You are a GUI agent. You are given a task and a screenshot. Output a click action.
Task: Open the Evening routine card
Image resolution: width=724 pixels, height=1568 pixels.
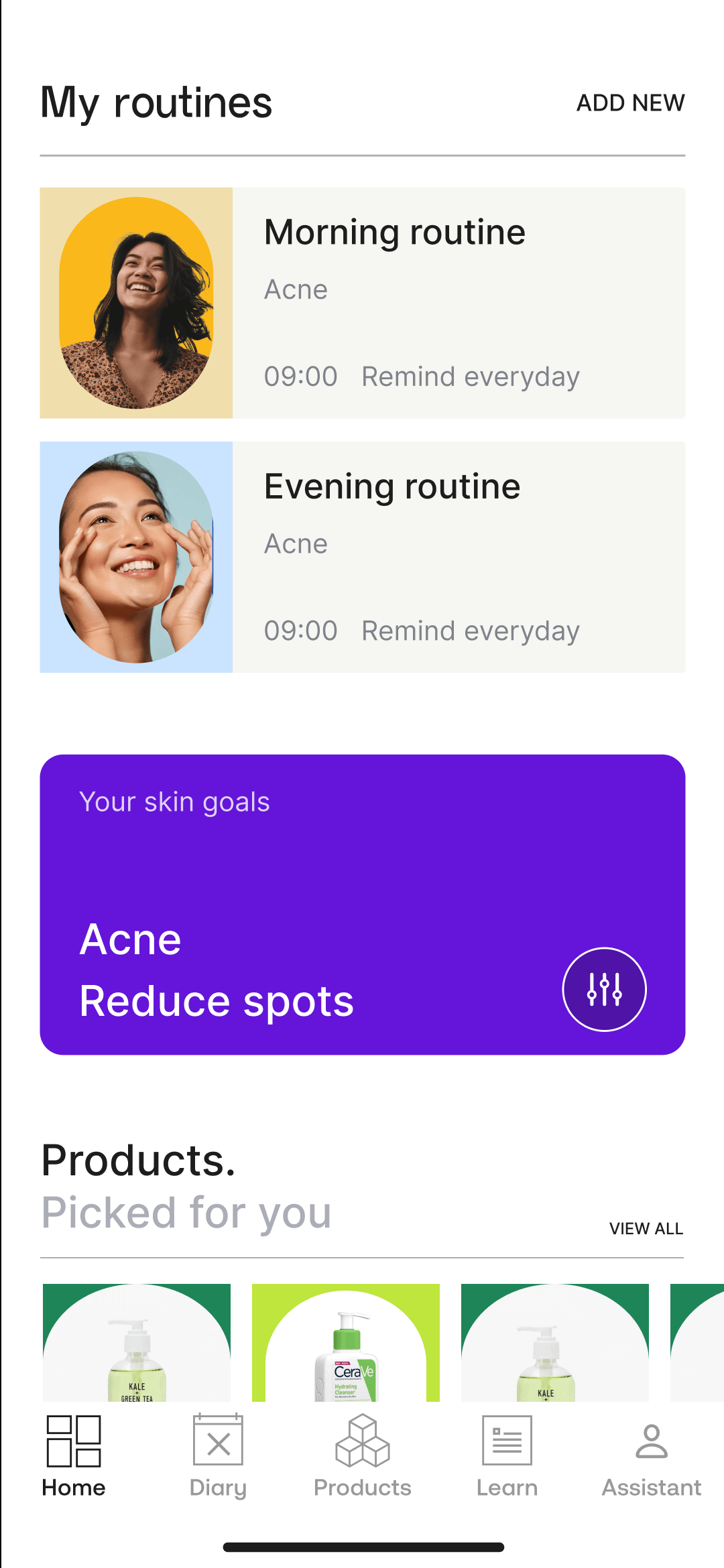[362, 557]
